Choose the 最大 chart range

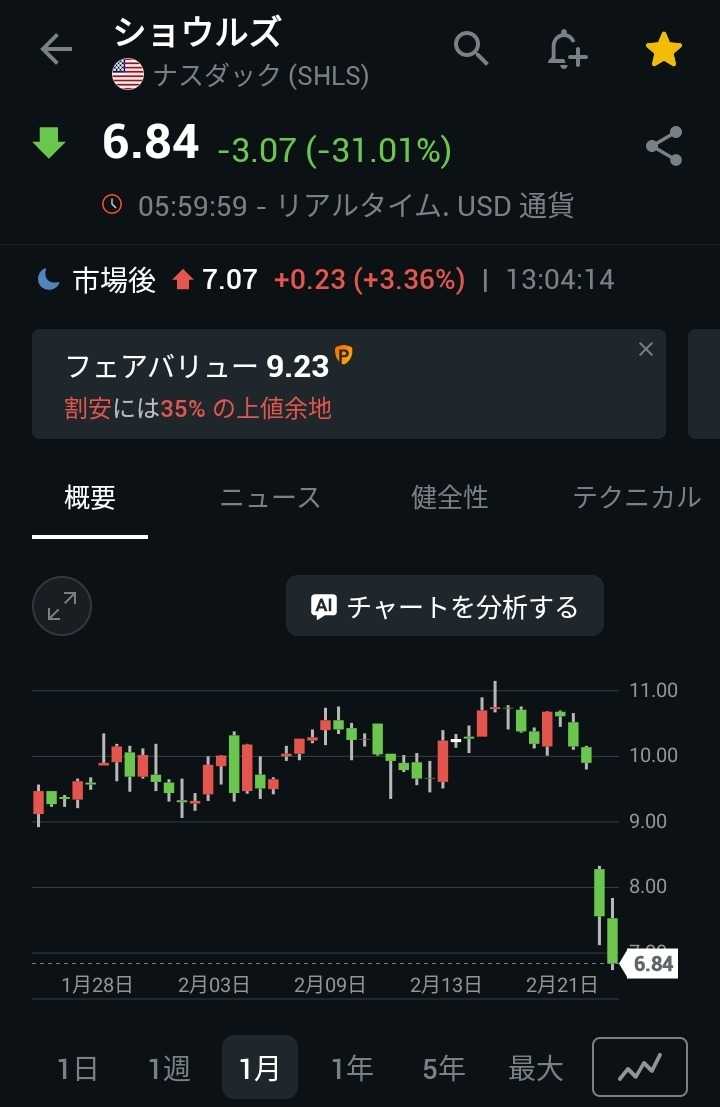[536, 1068]
